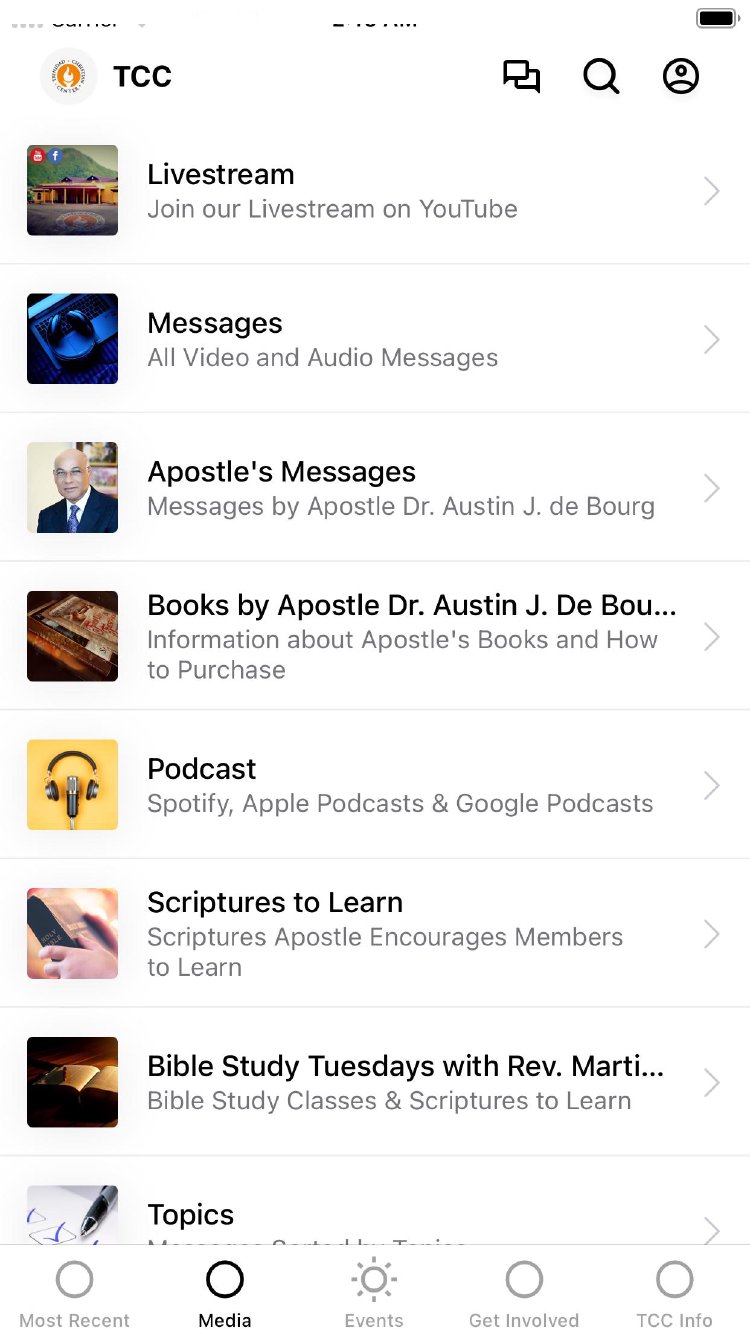Select Scriptures to Learn

[375, 933]
